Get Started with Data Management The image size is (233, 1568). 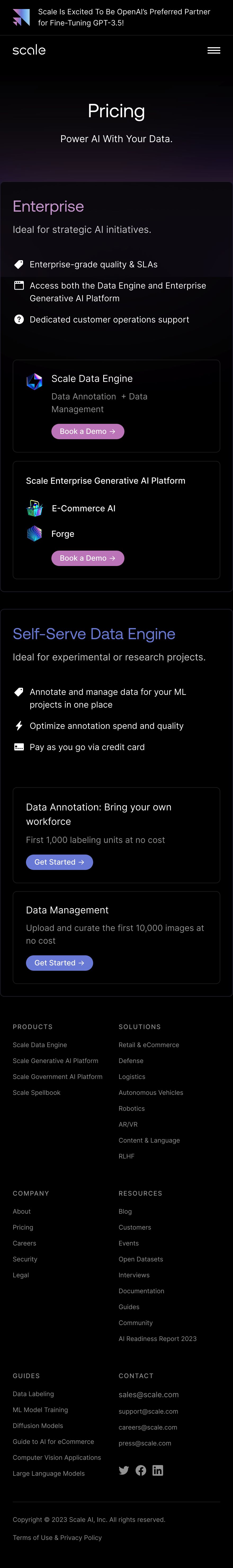(x=59, y=962)
